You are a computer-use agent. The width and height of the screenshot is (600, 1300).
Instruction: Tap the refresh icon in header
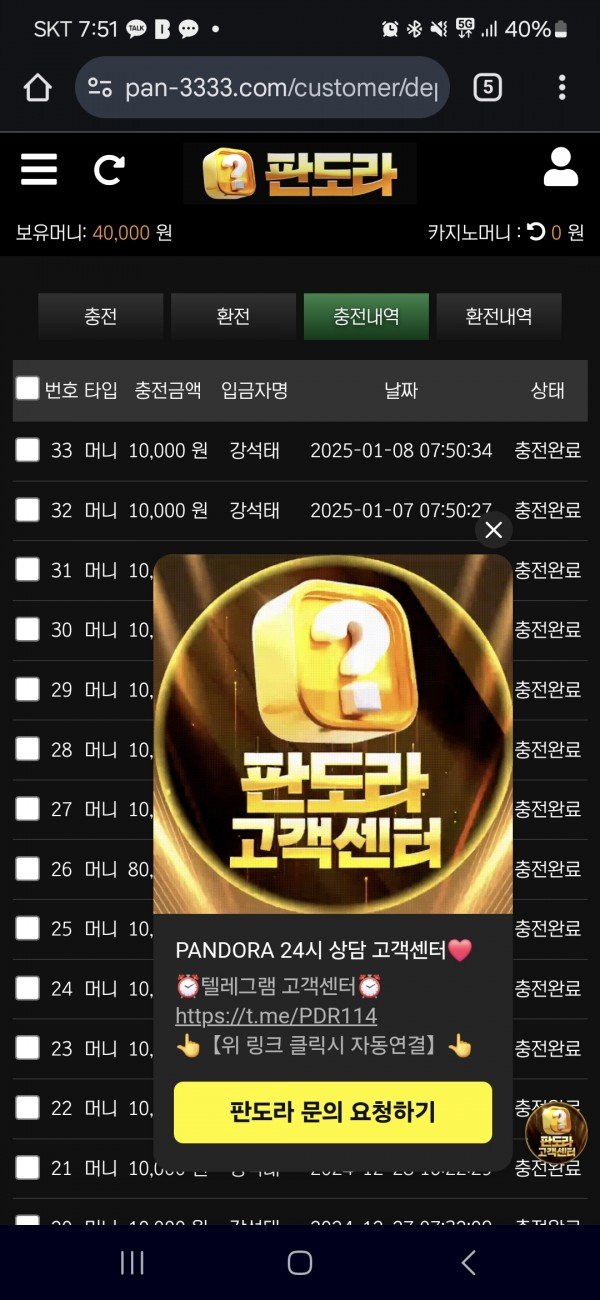(109, 170)
